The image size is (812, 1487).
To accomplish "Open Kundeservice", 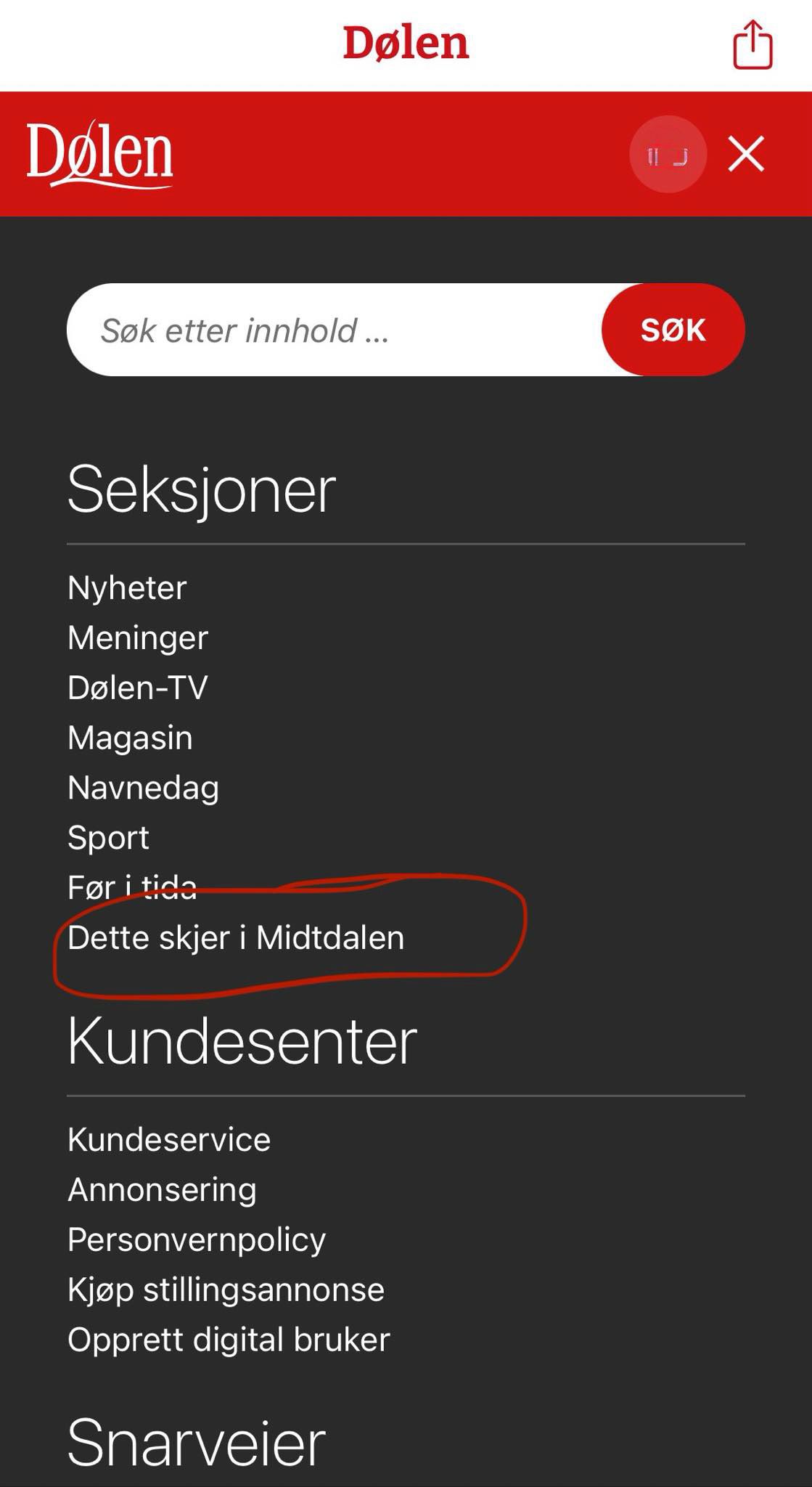I will [x=169, y=1139].
